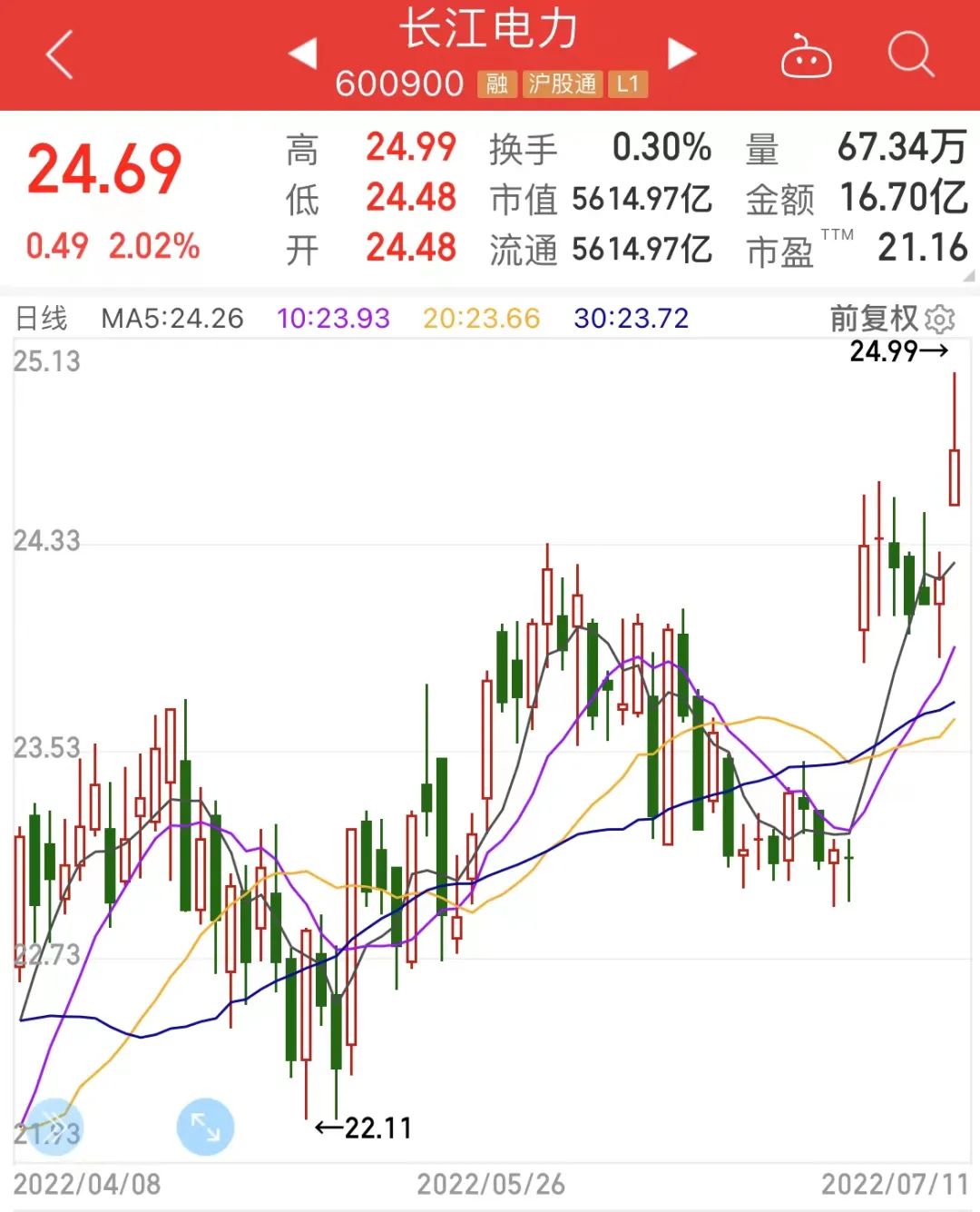This screenshot has height=1212, width=980.
Task: Expand the quote details corner arrow
Action: tap(970, 275)
